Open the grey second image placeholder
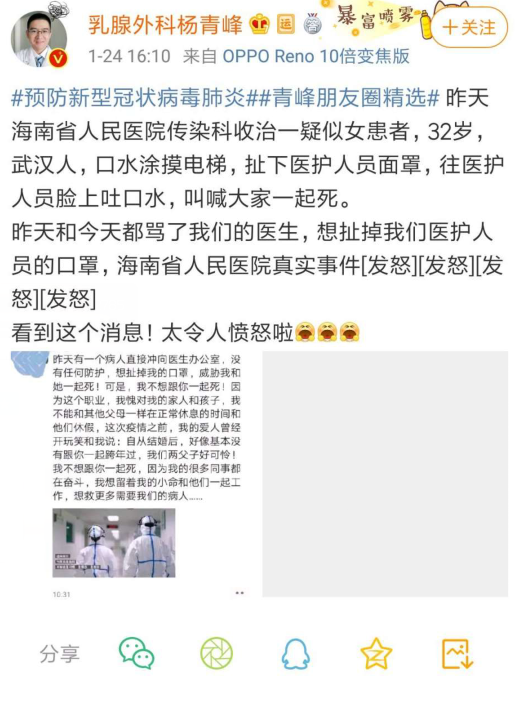Image resolution: width=523 pixels, height=704 pixels. coord(385,474)
